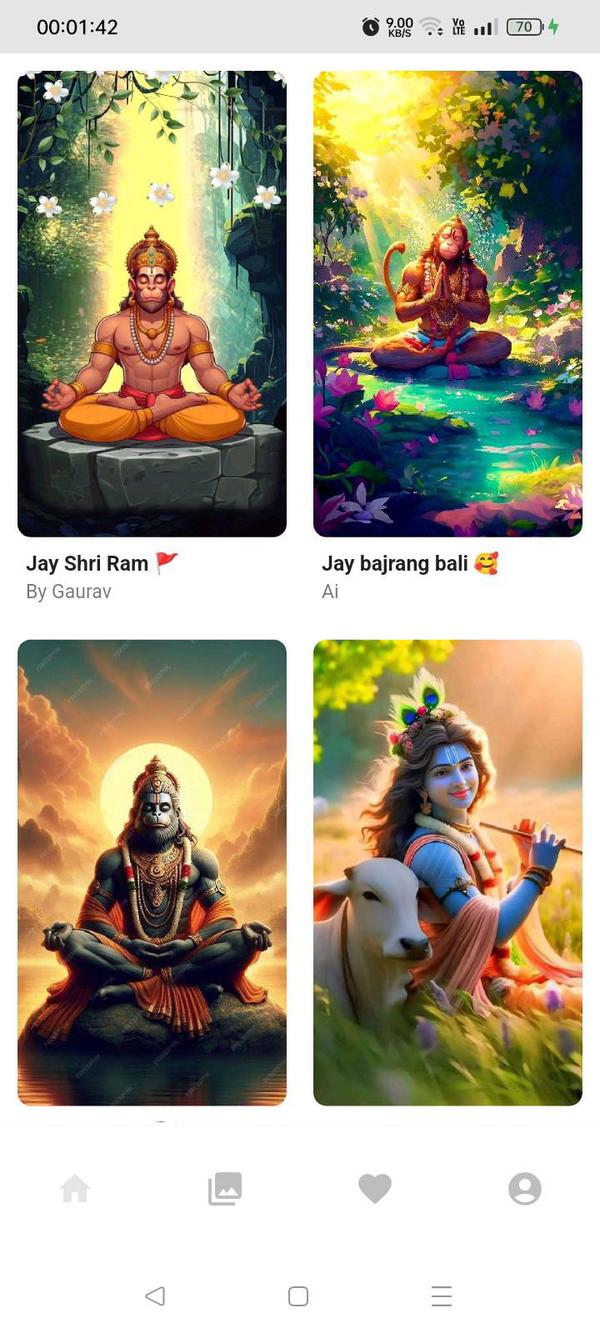Open the Jay bajrang bali wallpaper

[x=447, y=304]
